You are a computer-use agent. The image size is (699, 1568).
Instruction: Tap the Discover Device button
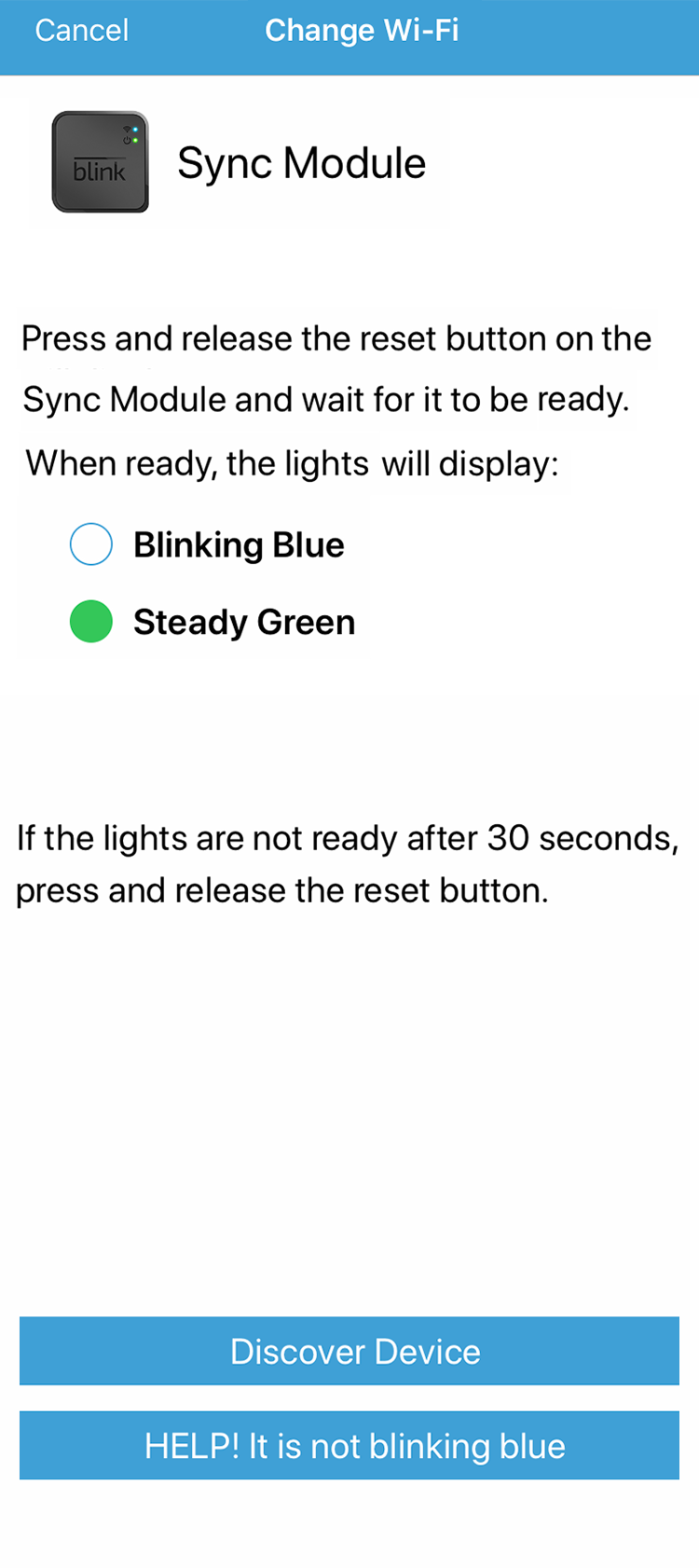[x=349, y=1351]
